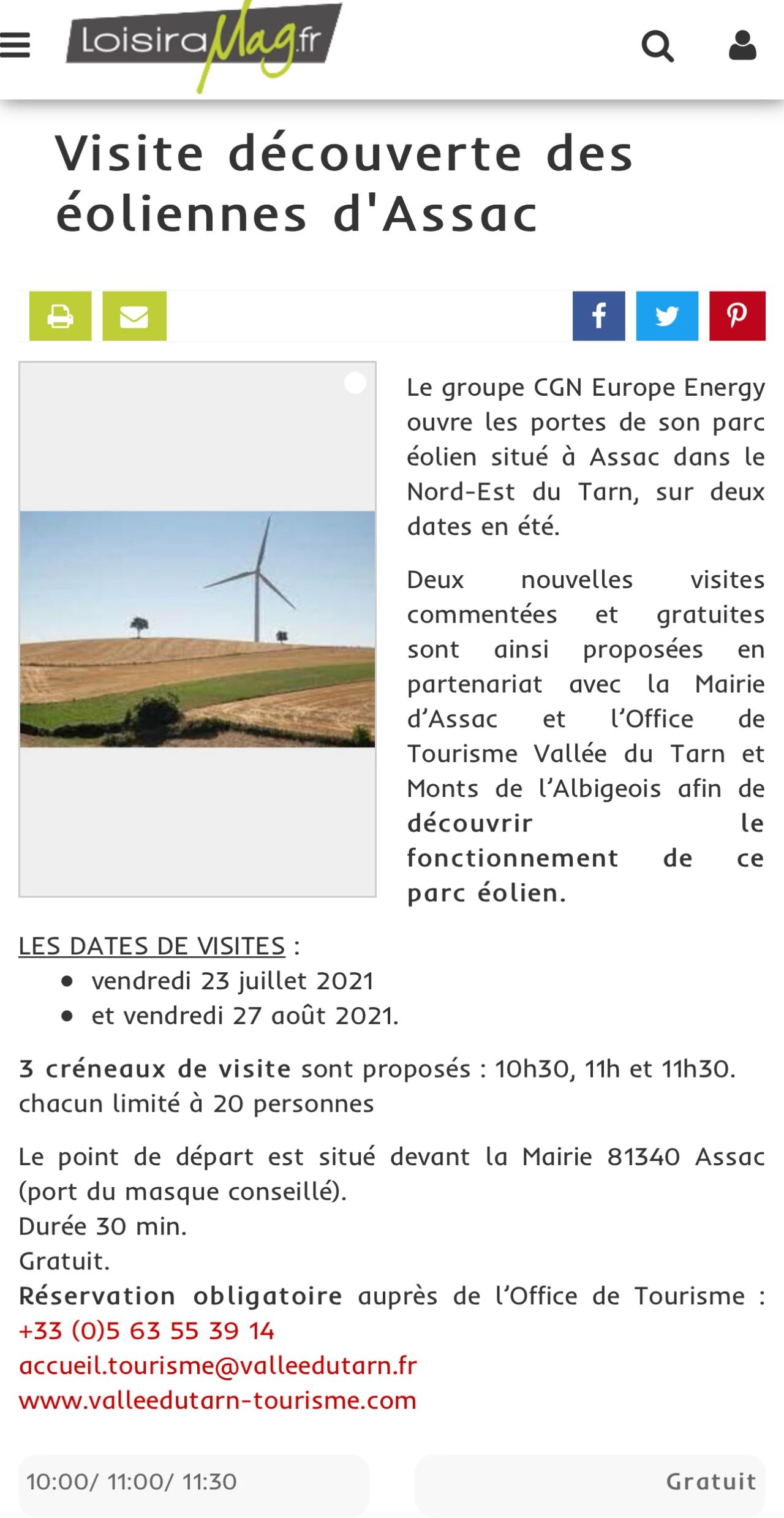Open the search icon
Viewport: 784px width, 1518px height.
tap(657, 46)
